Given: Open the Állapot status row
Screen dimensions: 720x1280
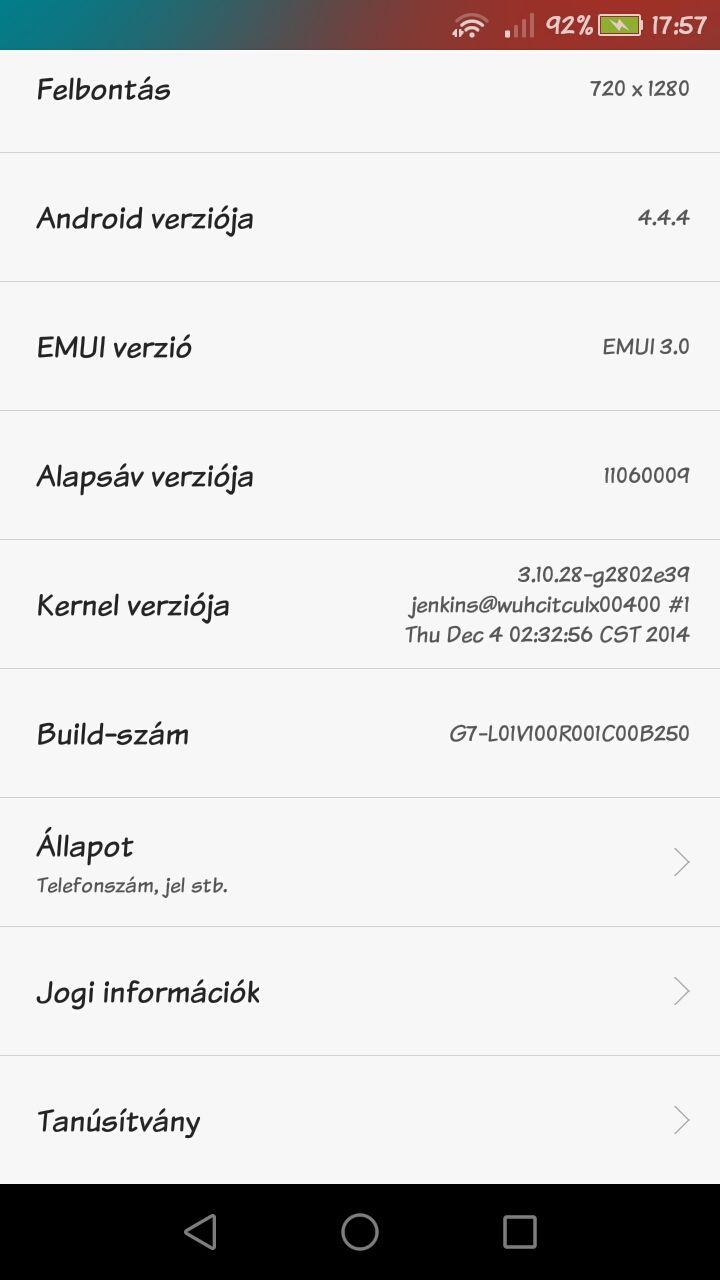Looking at the screenshot, I should point(360,862).
